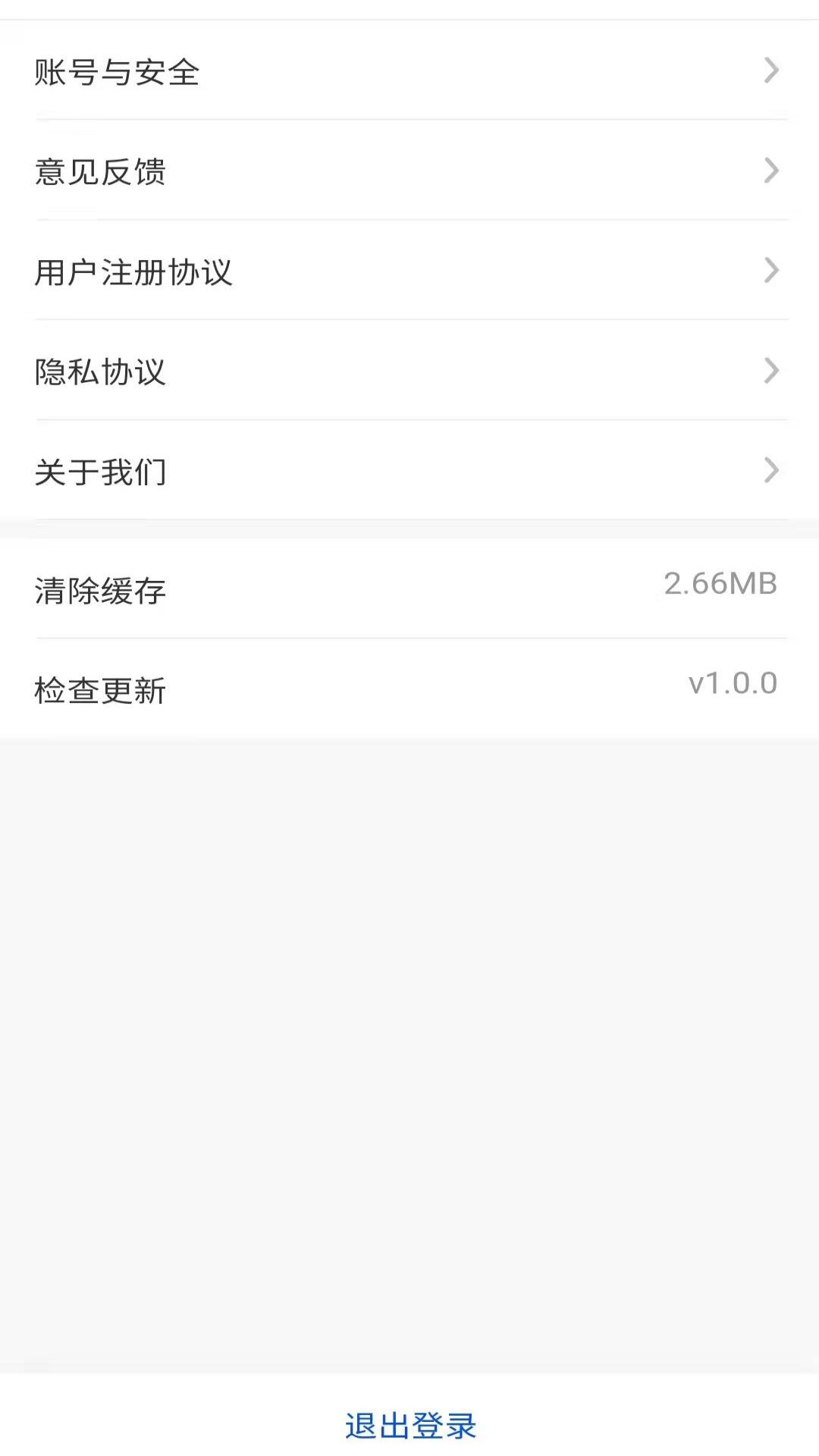The image size is (819, 1456).
Task: Open the 意见反馈 feedback page
Action: click(x=409, y=170)
